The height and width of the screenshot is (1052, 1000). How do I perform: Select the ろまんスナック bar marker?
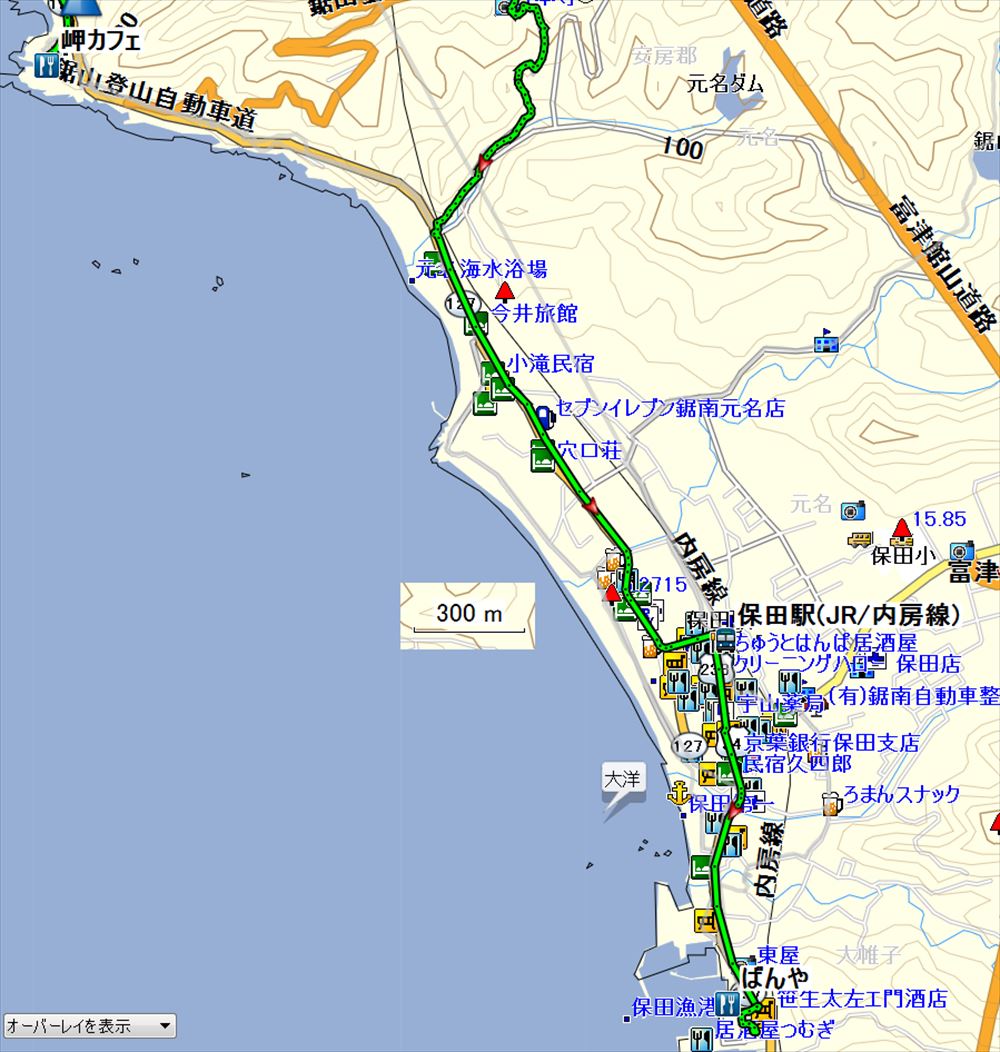830,803
